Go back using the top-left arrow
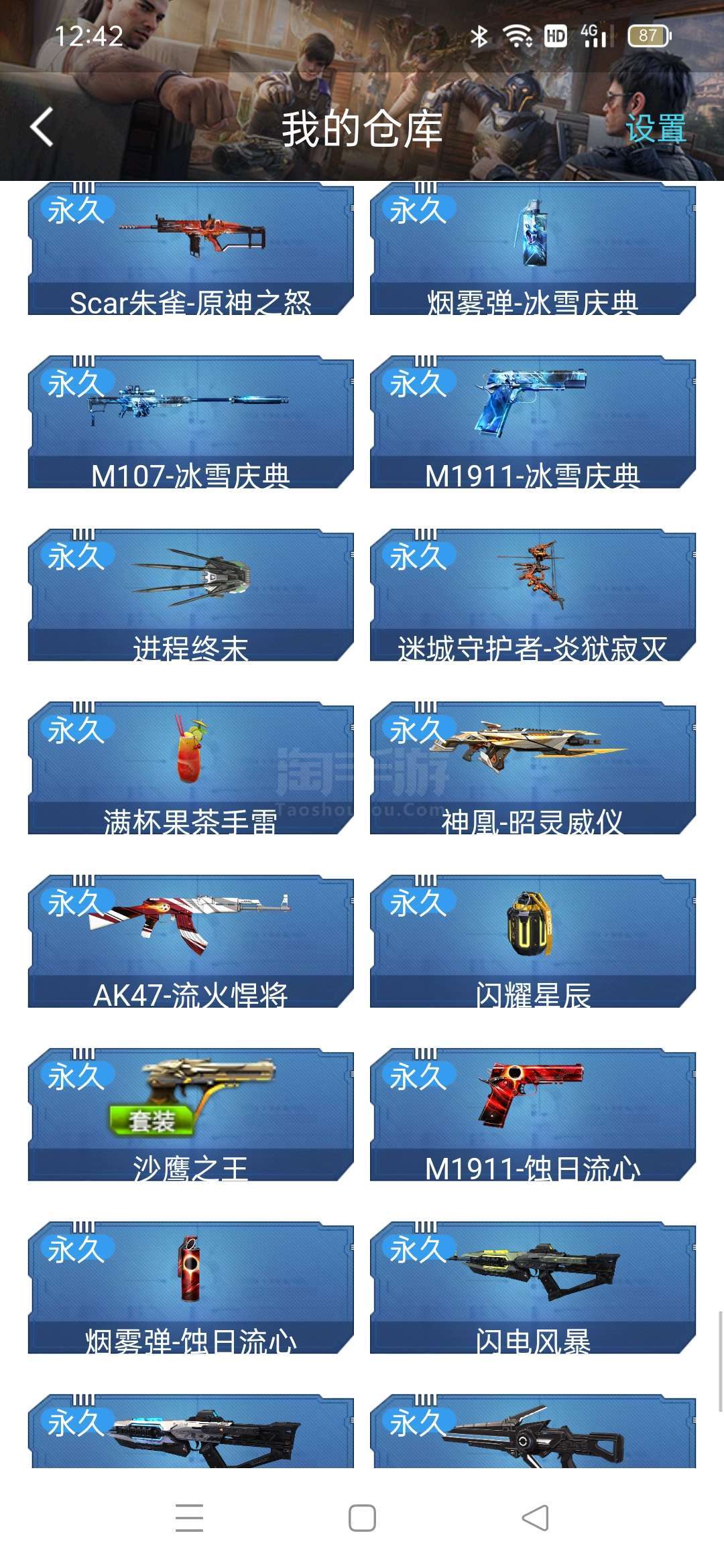724x1568 pixels. pyautogui.click(x=42, y=127)
